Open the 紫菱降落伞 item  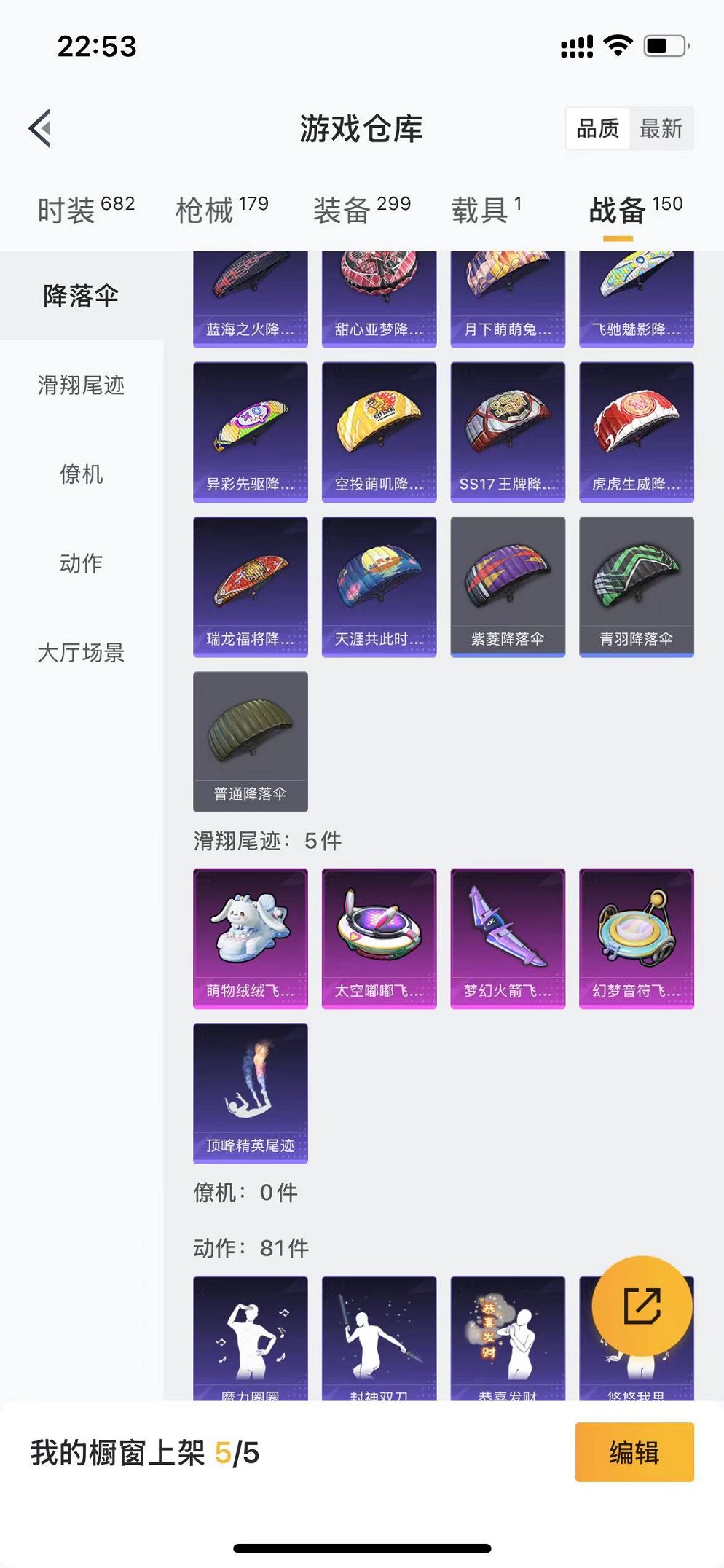(508, 587)
